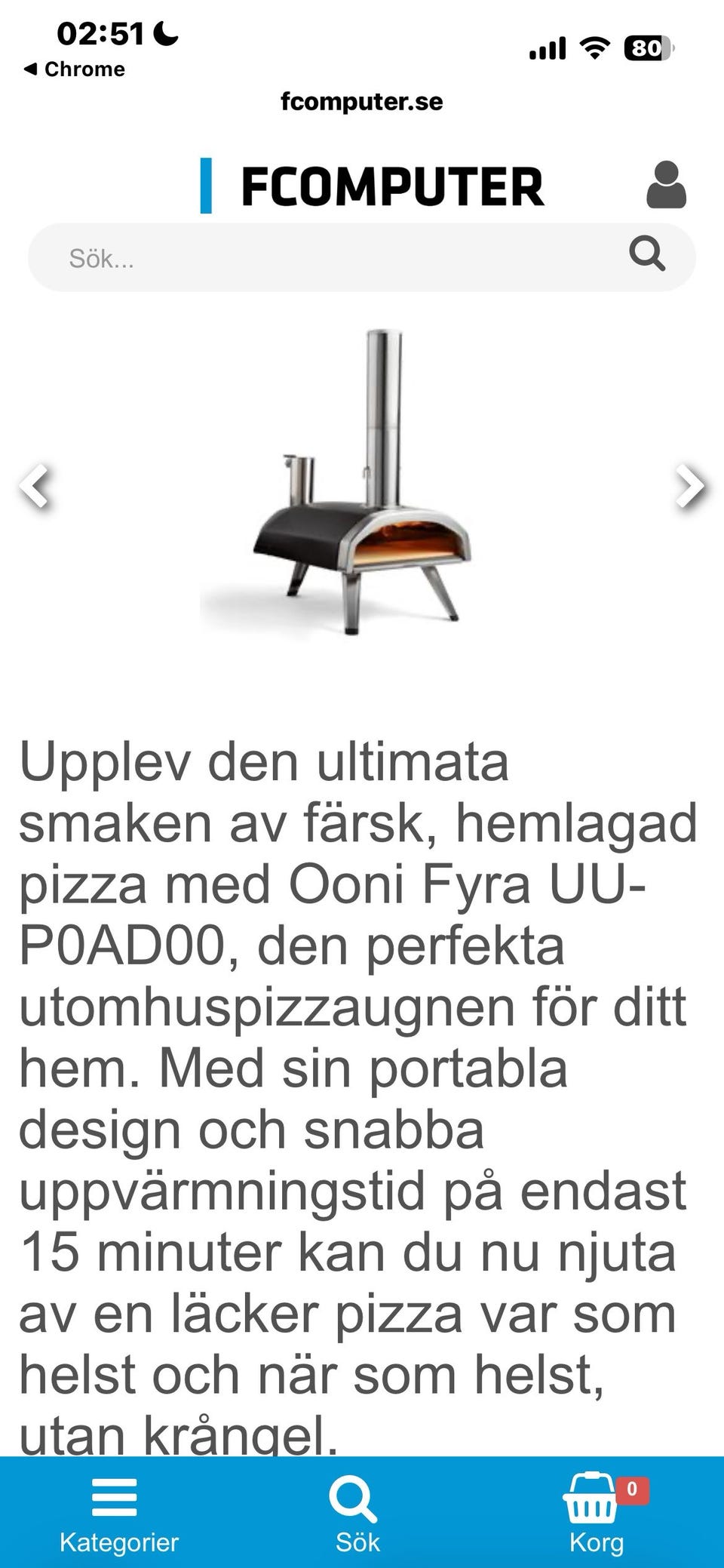Tap the Sök... search field

[332, 258]
